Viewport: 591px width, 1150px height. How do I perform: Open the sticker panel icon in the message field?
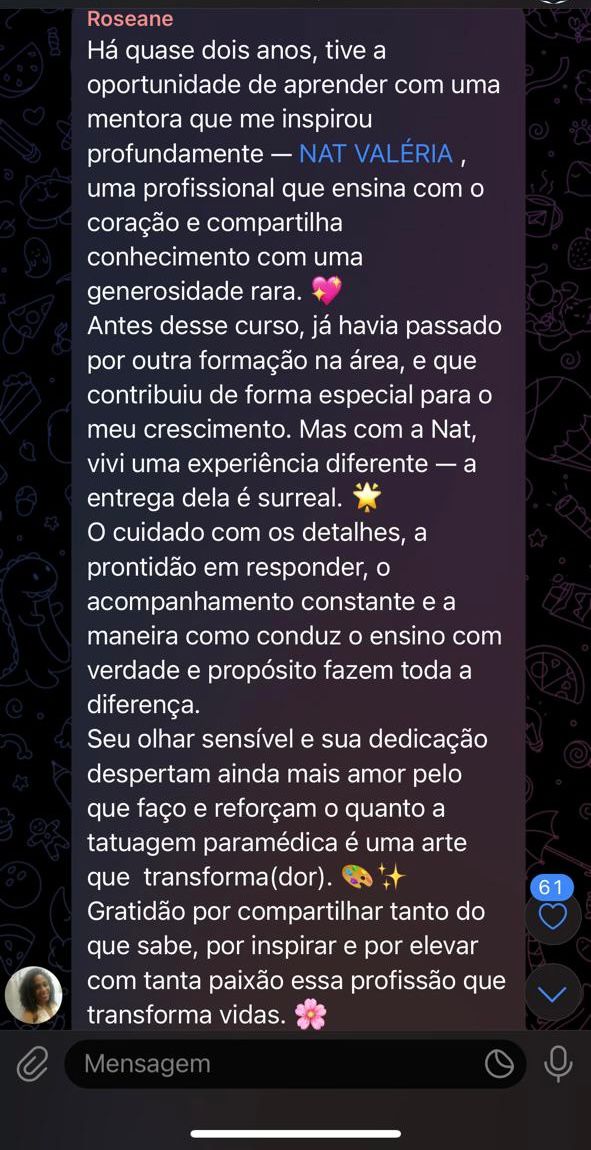coord(499,1064)
